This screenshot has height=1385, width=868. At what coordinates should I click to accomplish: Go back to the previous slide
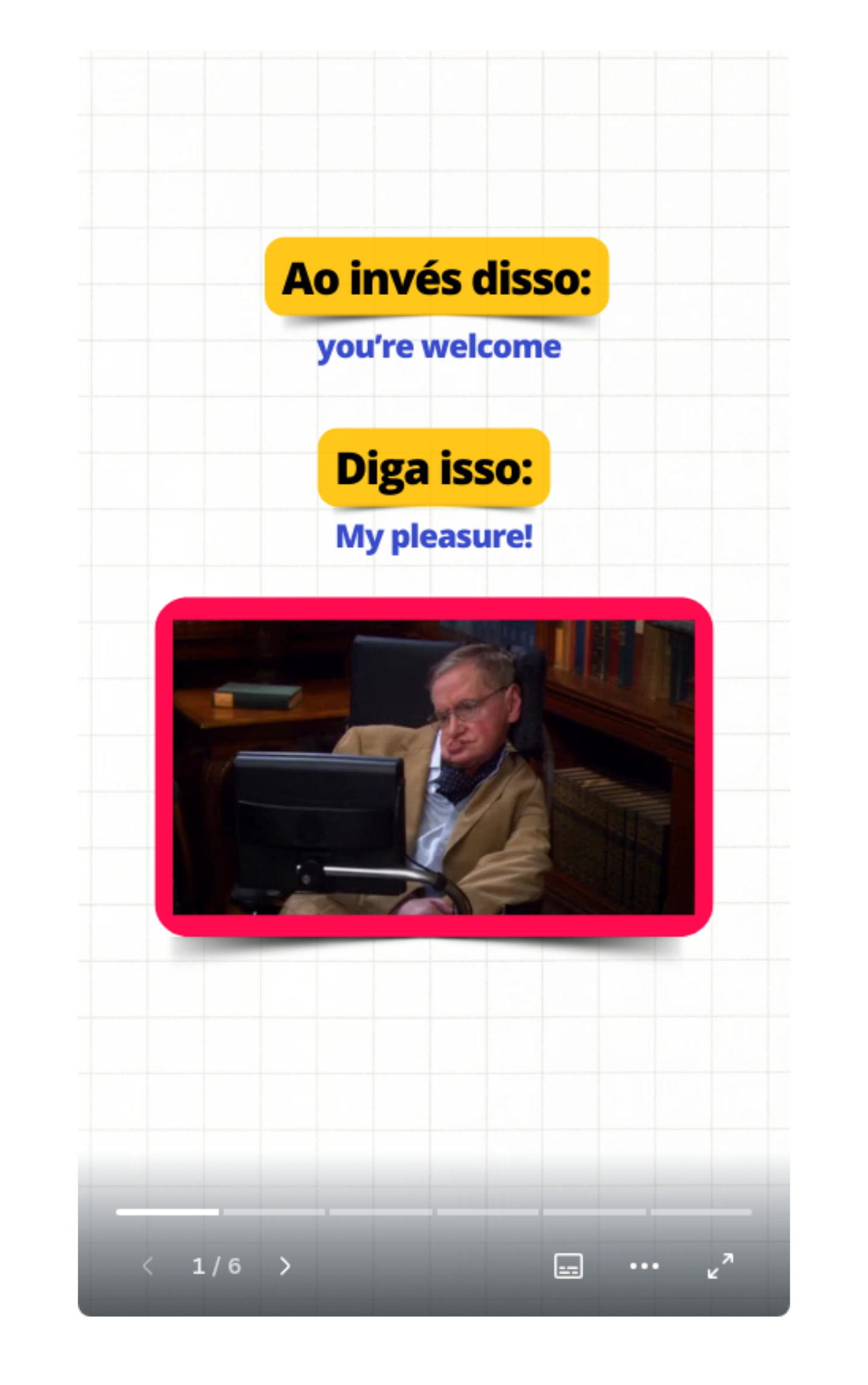click(148, 1266)
